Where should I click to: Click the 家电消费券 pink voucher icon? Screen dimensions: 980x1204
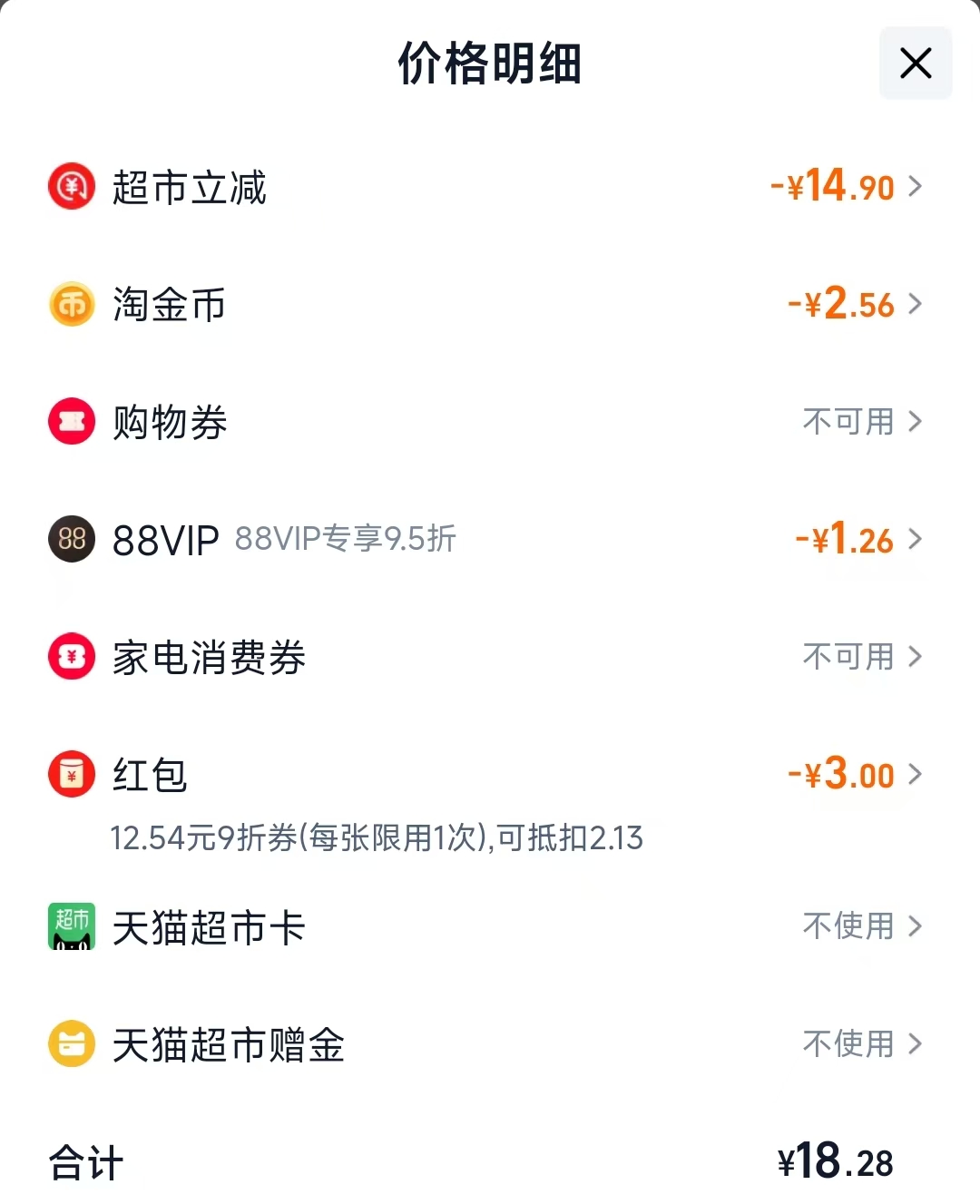(x=71, y=656)
